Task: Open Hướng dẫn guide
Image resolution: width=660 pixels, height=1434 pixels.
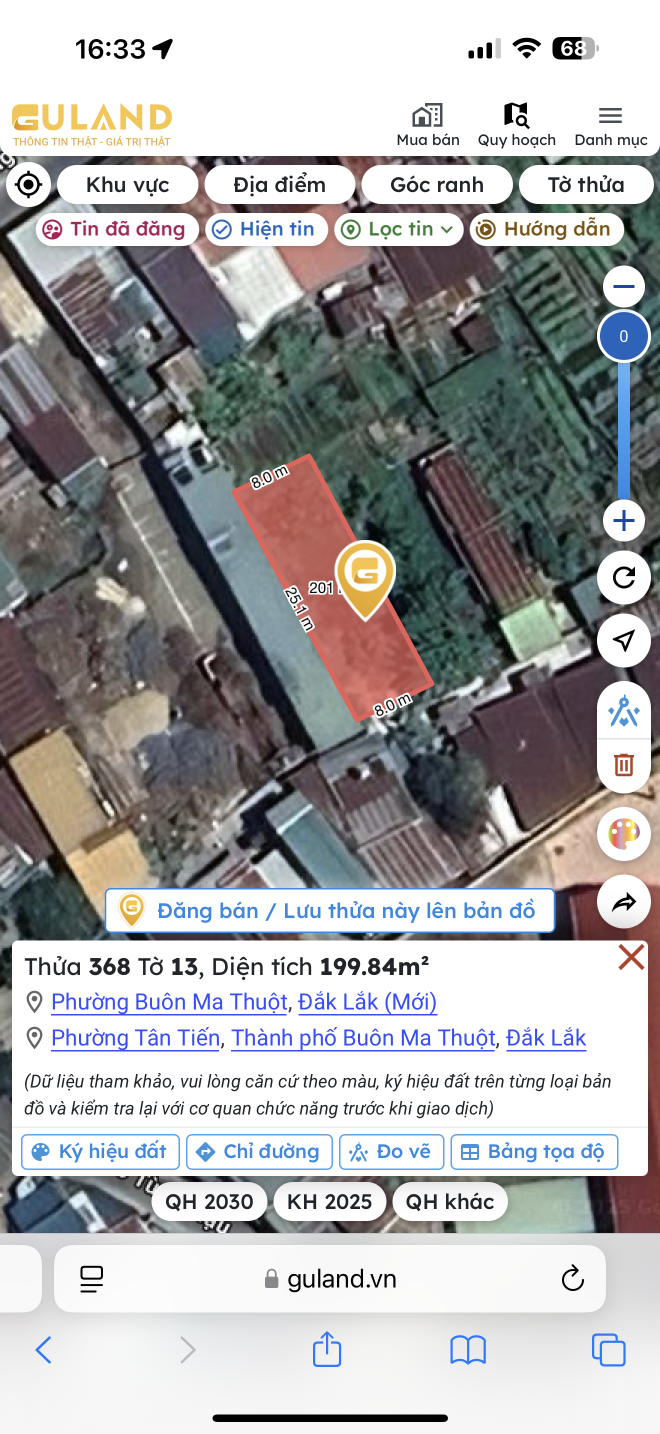Action: point(545,229)
